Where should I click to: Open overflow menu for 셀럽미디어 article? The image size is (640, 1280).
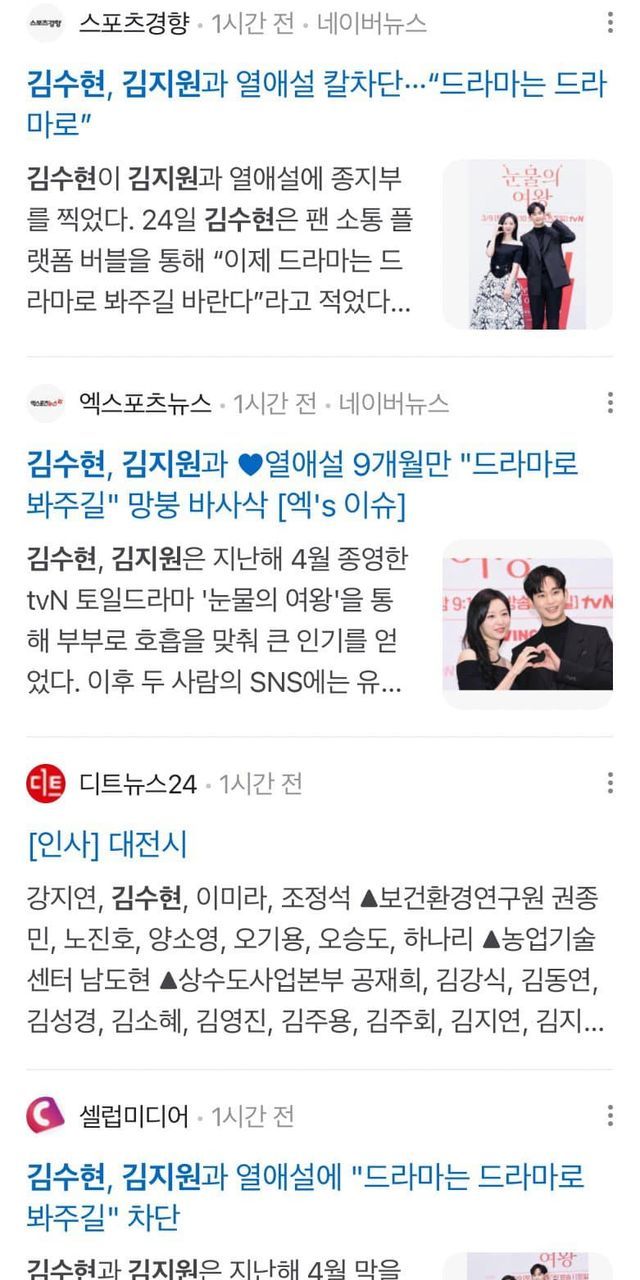[610, 1116]
